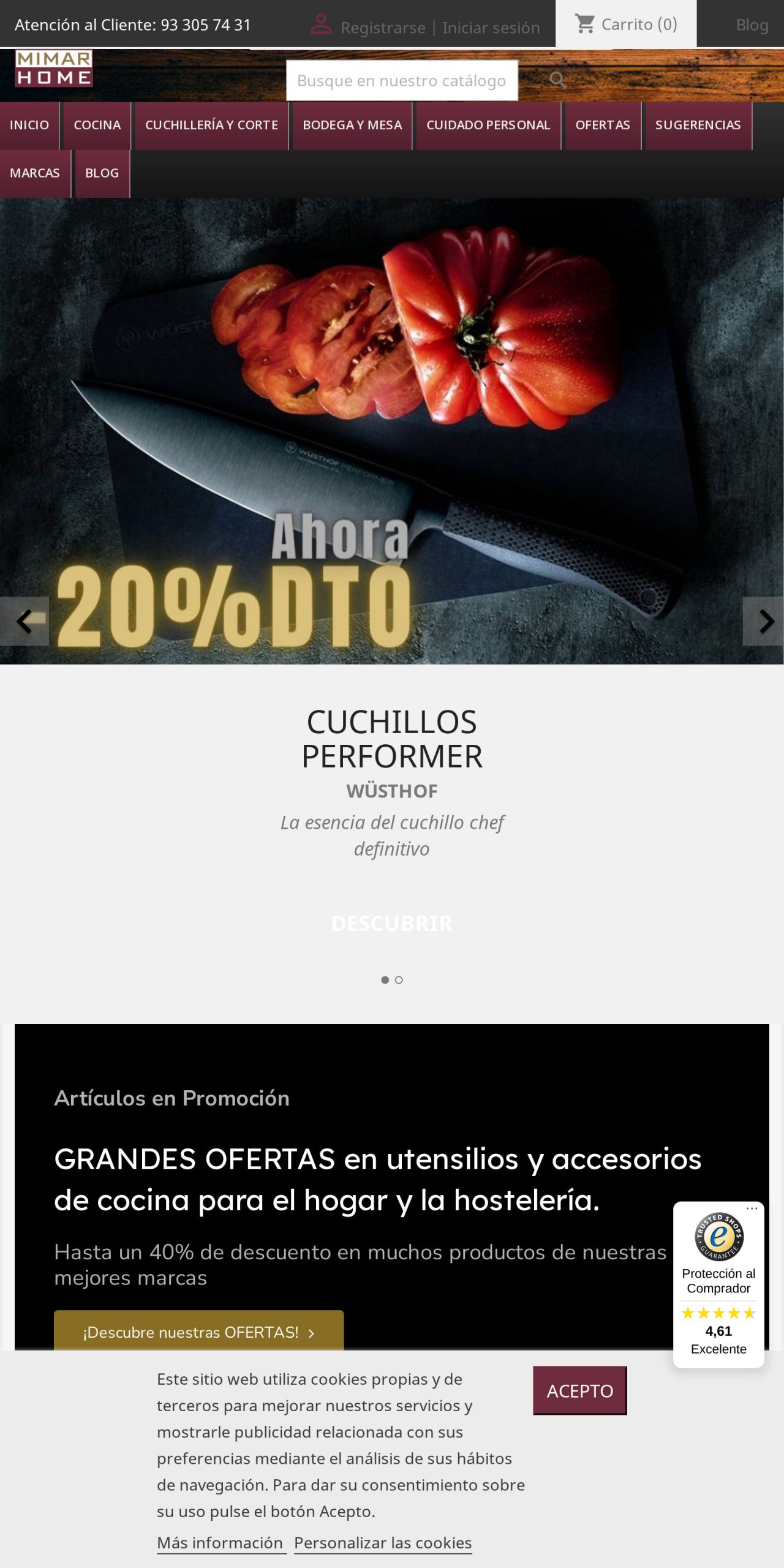
Task: Open the OFERTAS menu item
Action: click(603, 125)
